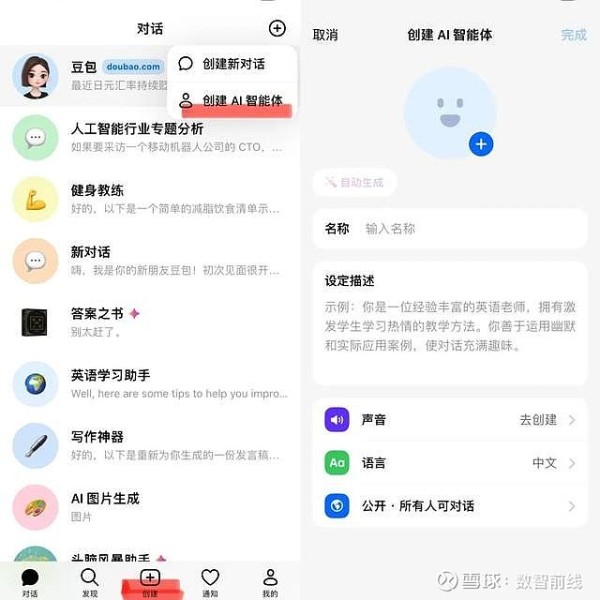Add an avatar with the blue plus

click(481, 144)
